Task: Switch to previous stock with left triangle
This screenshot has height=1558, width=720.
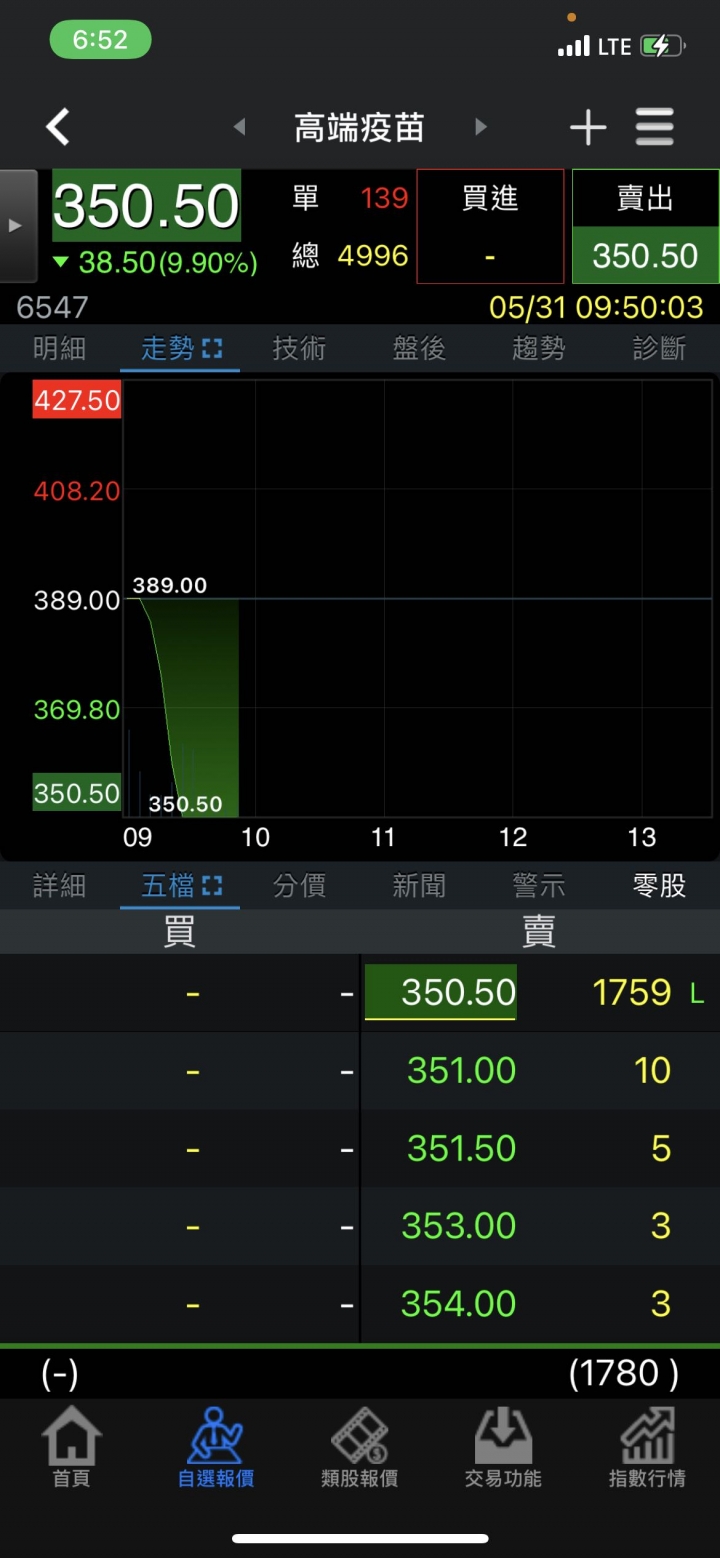Action: pyautogui.click(x=239, y=127)
